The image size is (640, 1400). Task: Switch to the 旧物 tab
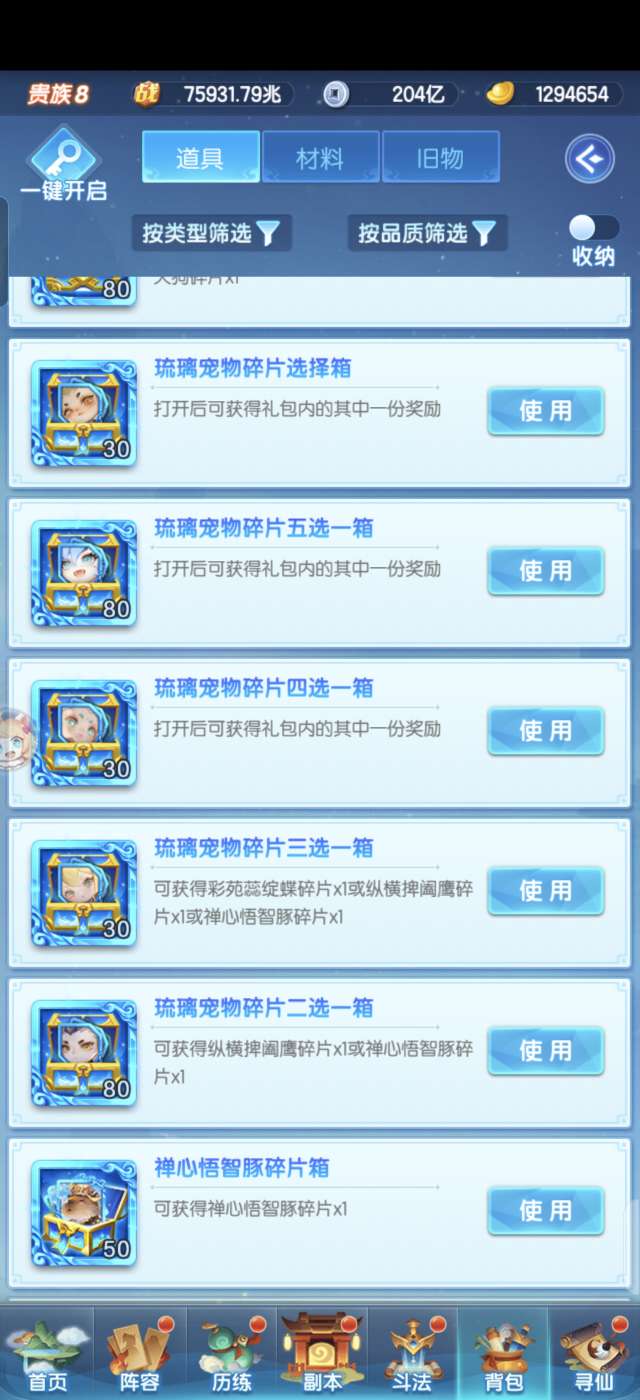pyautogui.click(x=440, y=157)
